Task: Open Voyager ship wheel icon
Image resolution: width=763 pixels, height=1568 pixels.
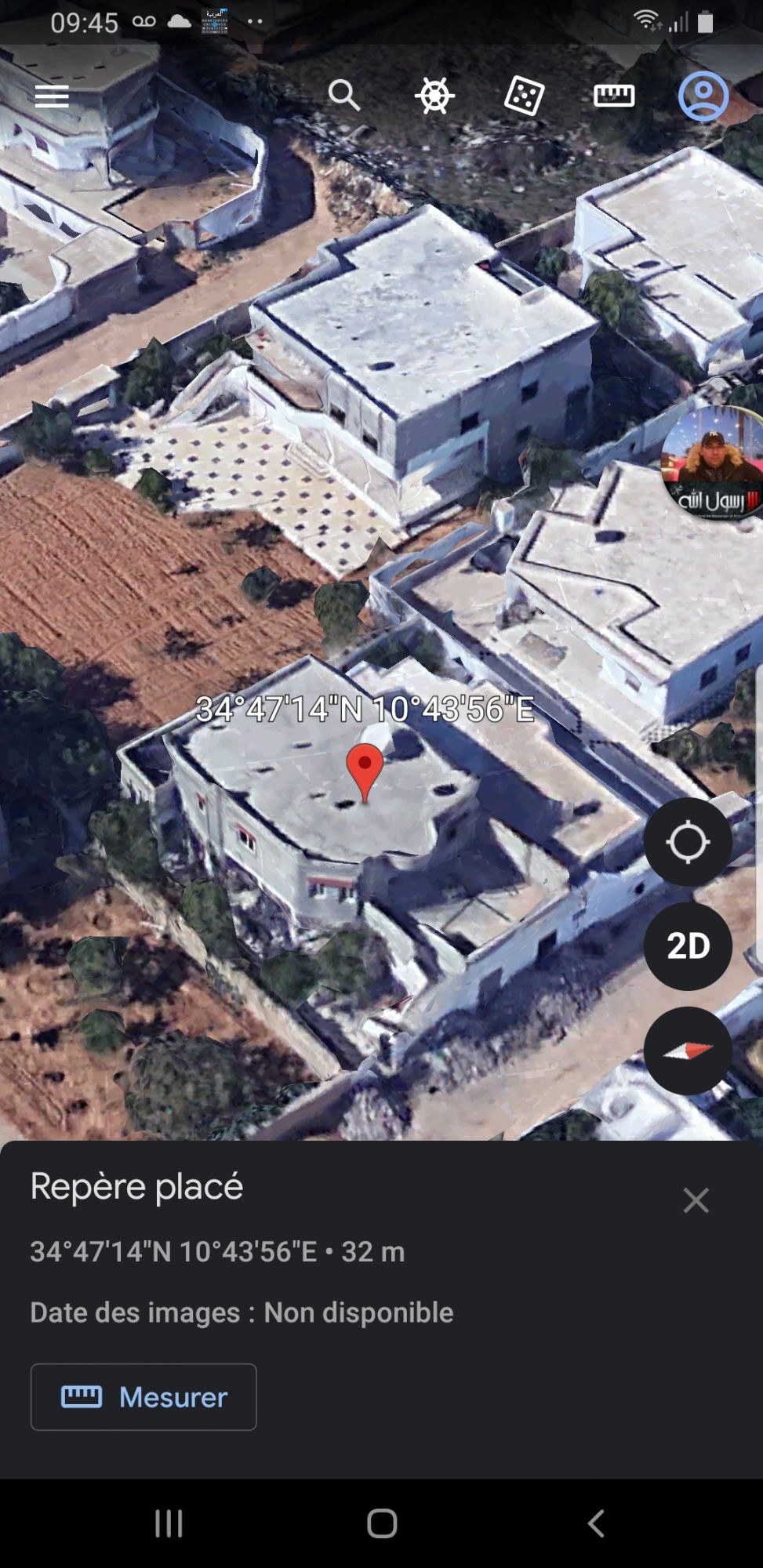Action: (434, 96)
